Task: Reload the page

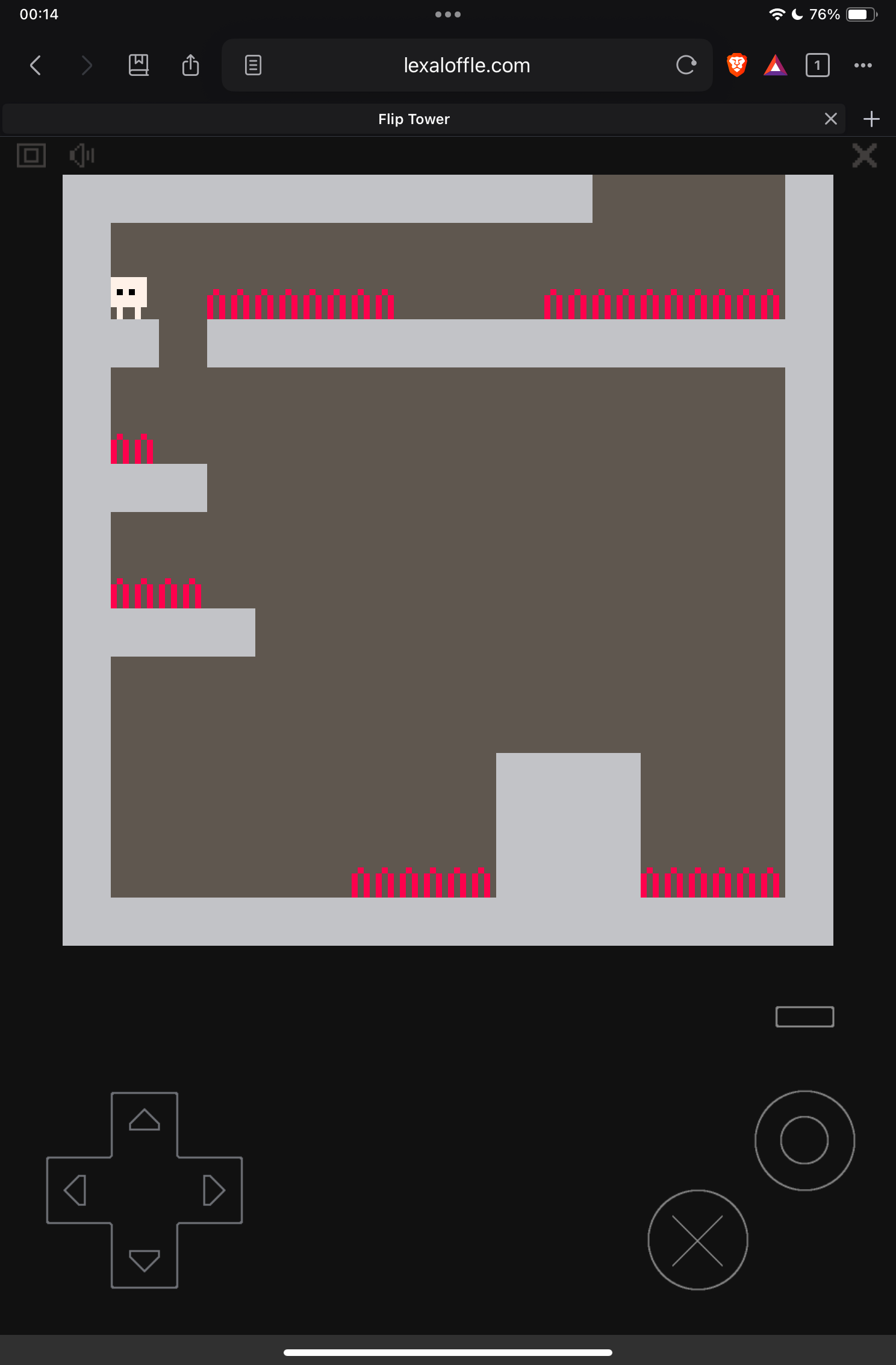Action: pyautogui.click(x=686, y=65)
